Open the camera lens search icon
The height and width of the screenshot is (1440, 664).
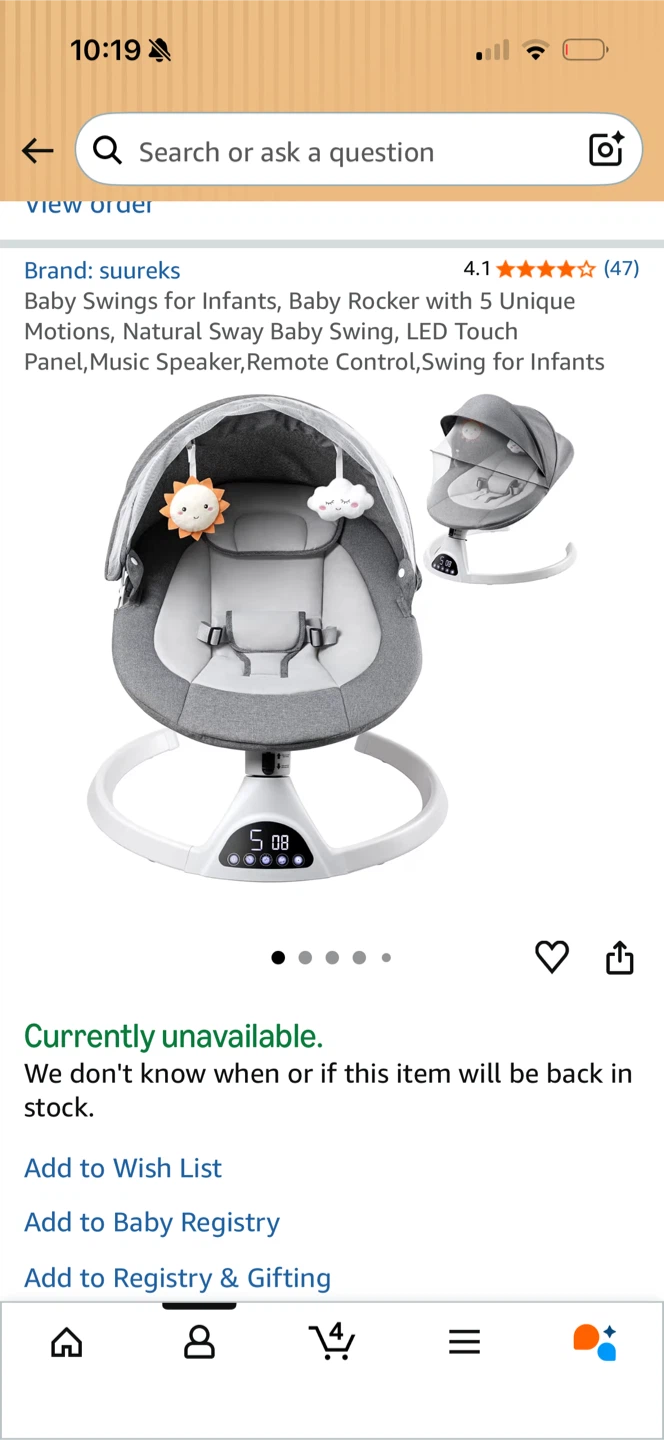click(x=606, y=150)
